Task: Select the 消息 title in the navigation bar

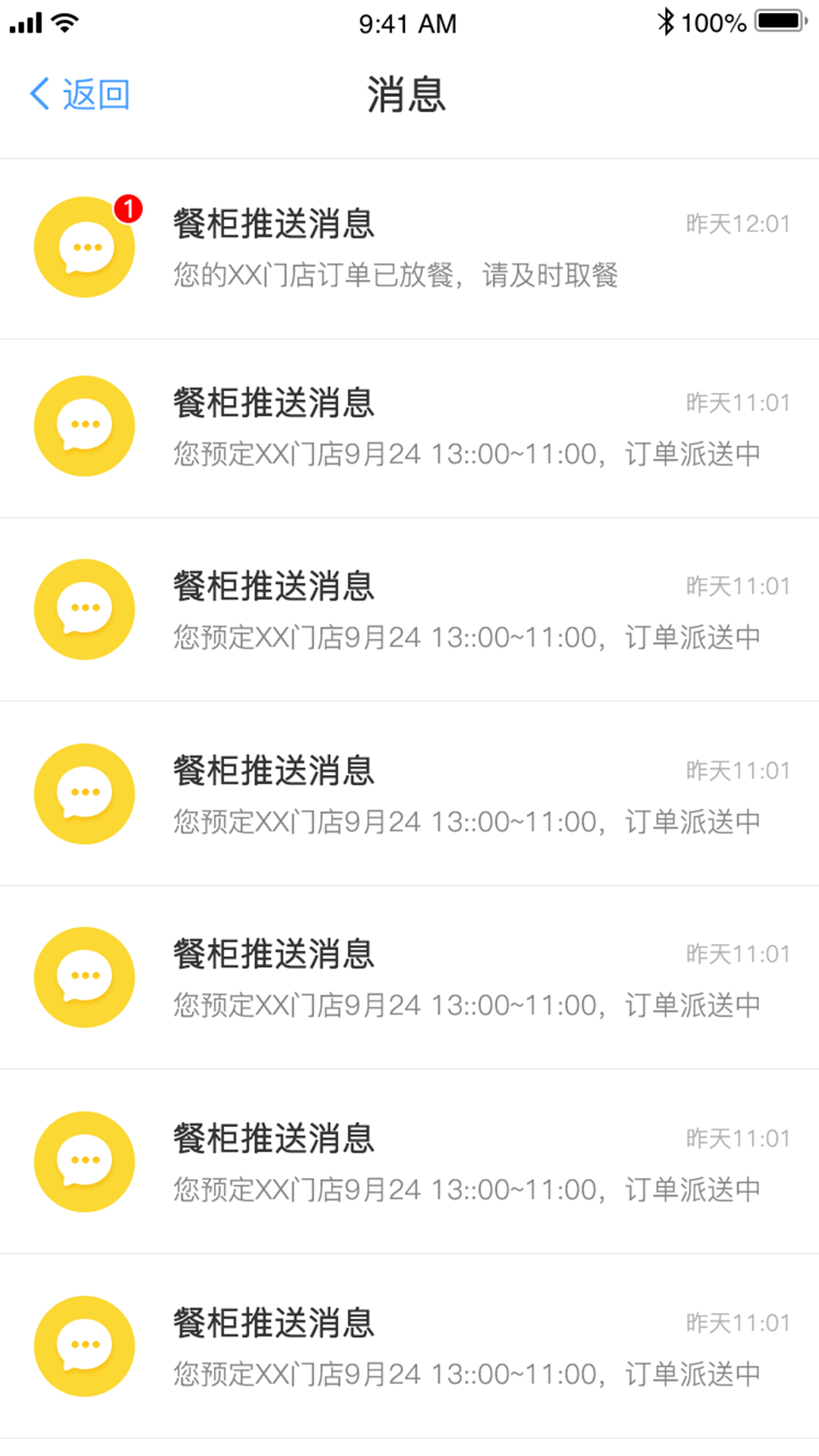Action: [x=405, y=96]
